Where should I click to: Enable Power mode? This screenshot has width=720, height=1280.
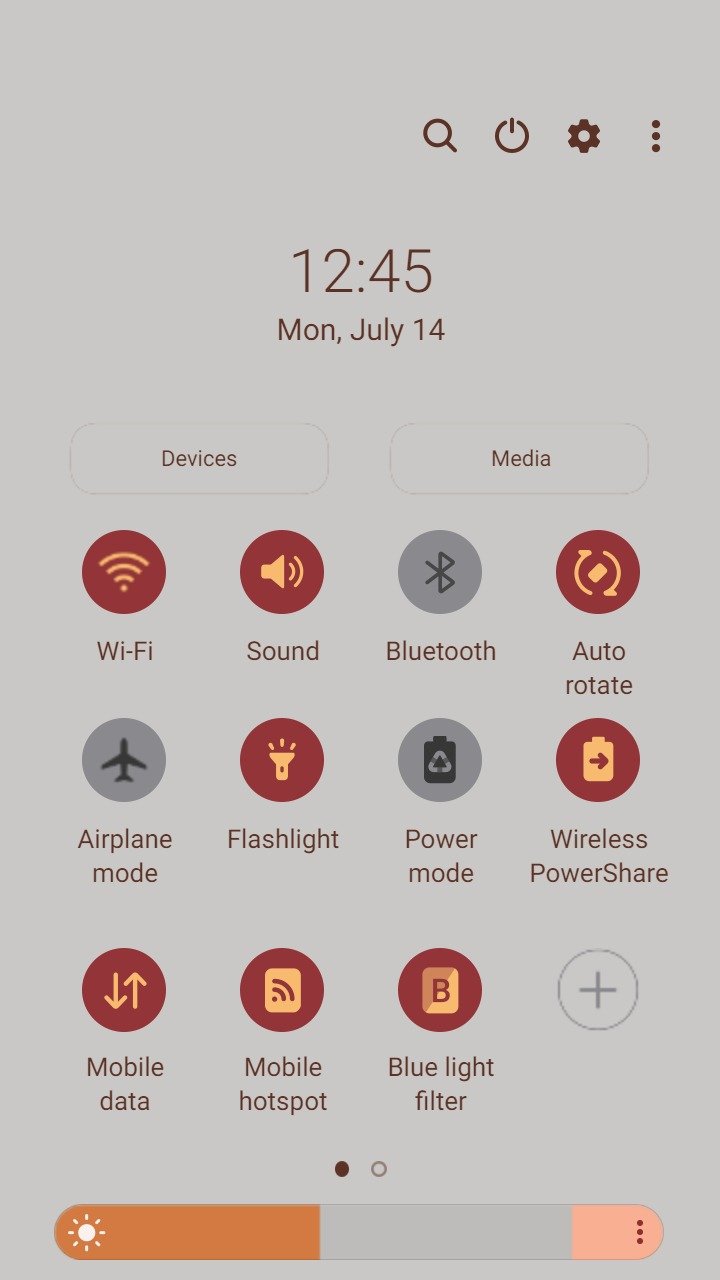coord(440,760)
